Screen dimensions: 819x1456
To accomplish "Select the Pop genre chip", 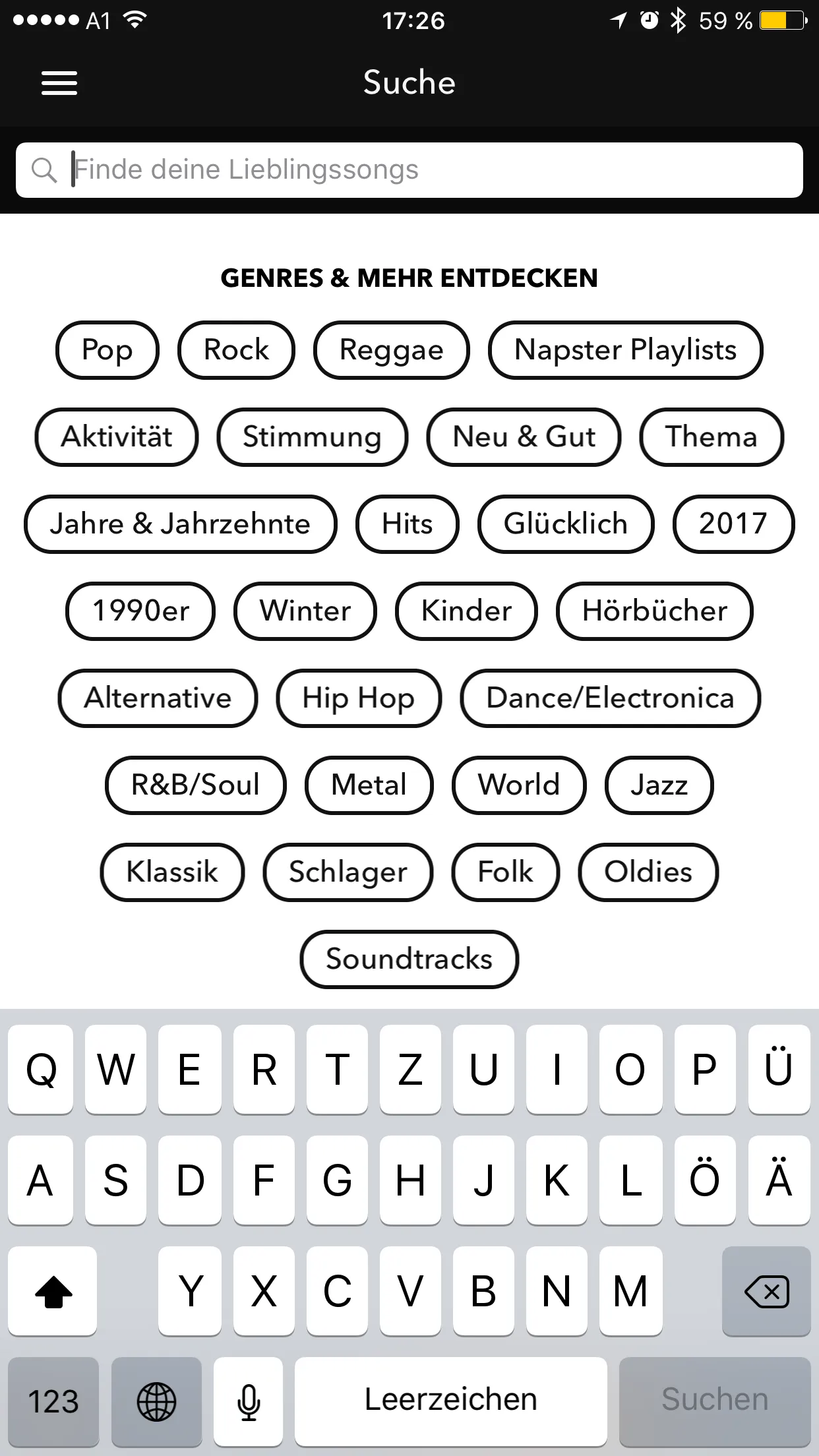I will [107, 350].
